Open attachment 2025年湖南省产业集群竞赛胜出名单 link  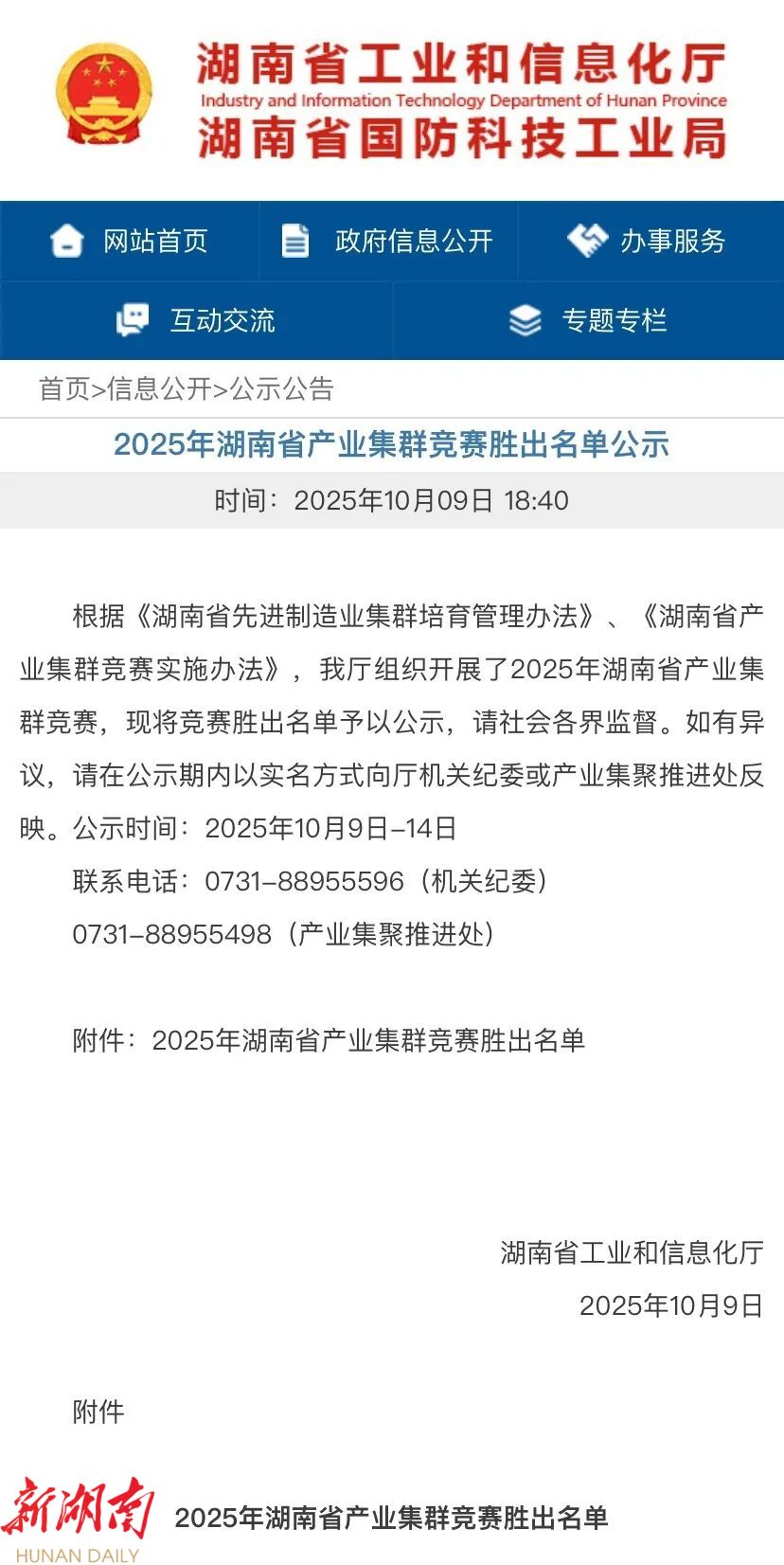point(367,1040)
